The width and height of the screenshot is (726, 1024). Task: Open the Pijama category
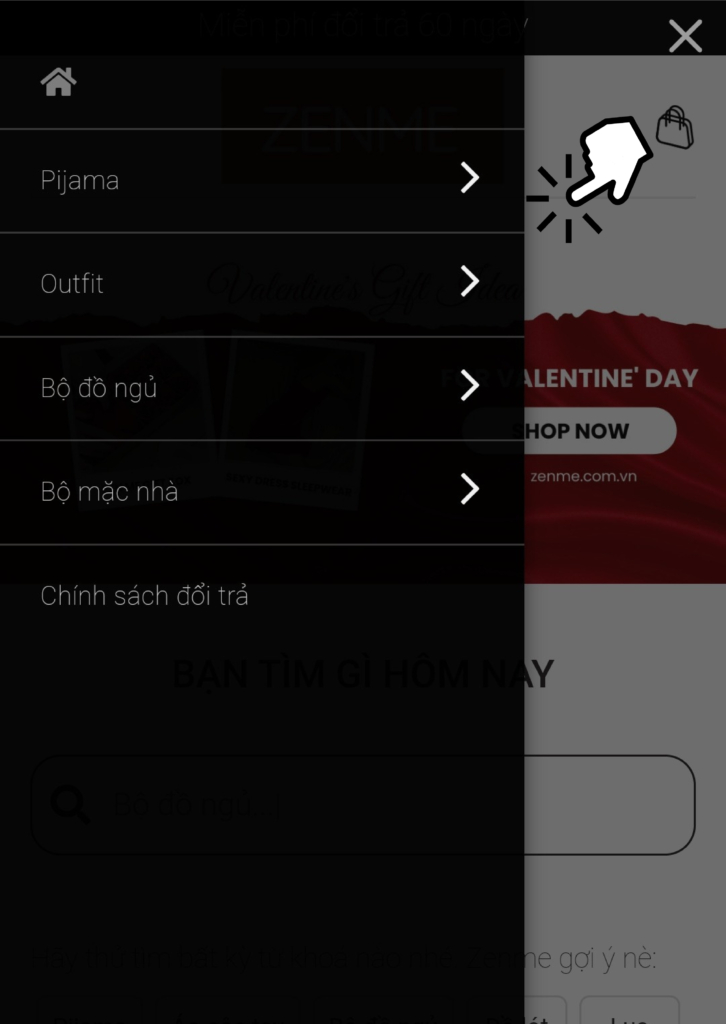point(80,181)
